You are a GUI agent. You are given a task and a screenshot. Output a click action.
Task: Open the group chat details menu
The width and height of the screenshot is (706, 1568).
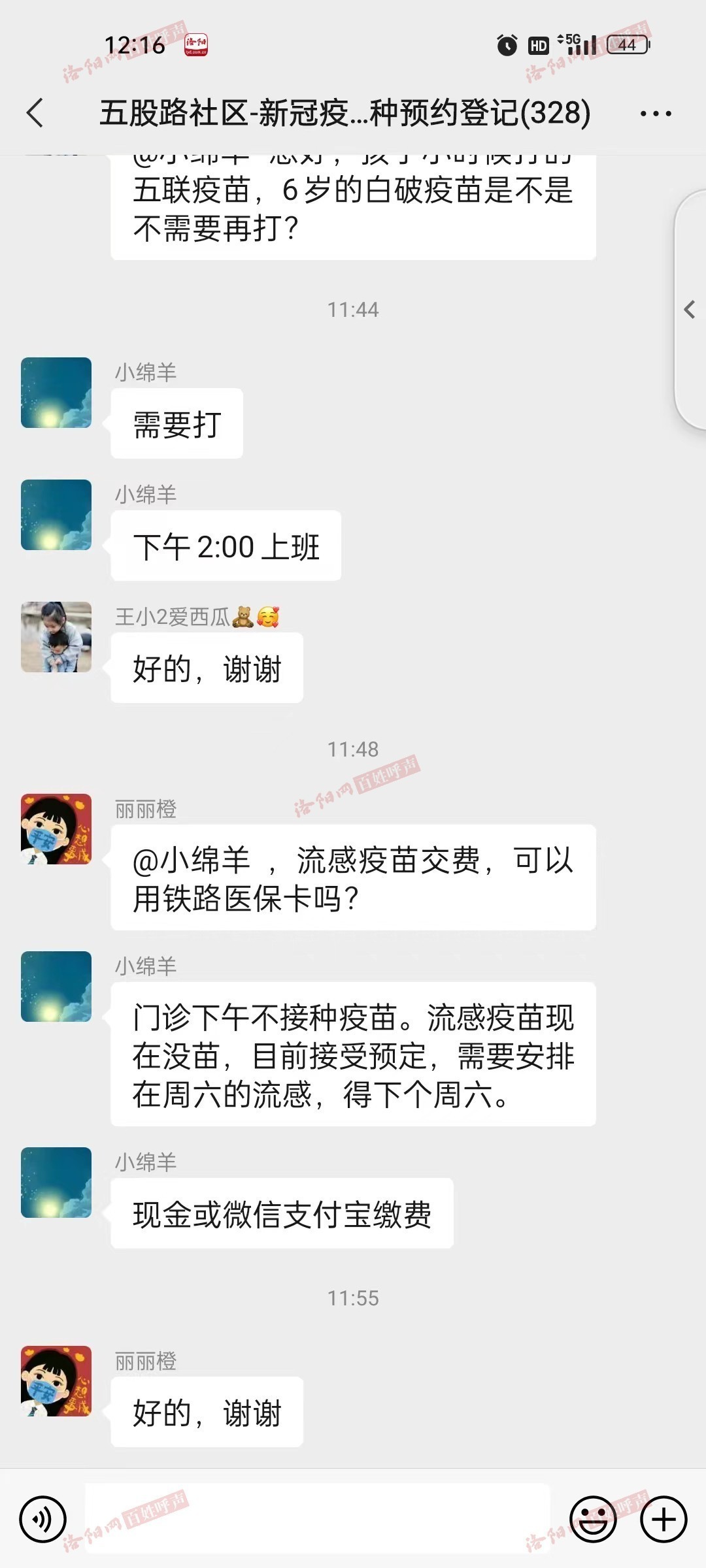pos(655,114)
